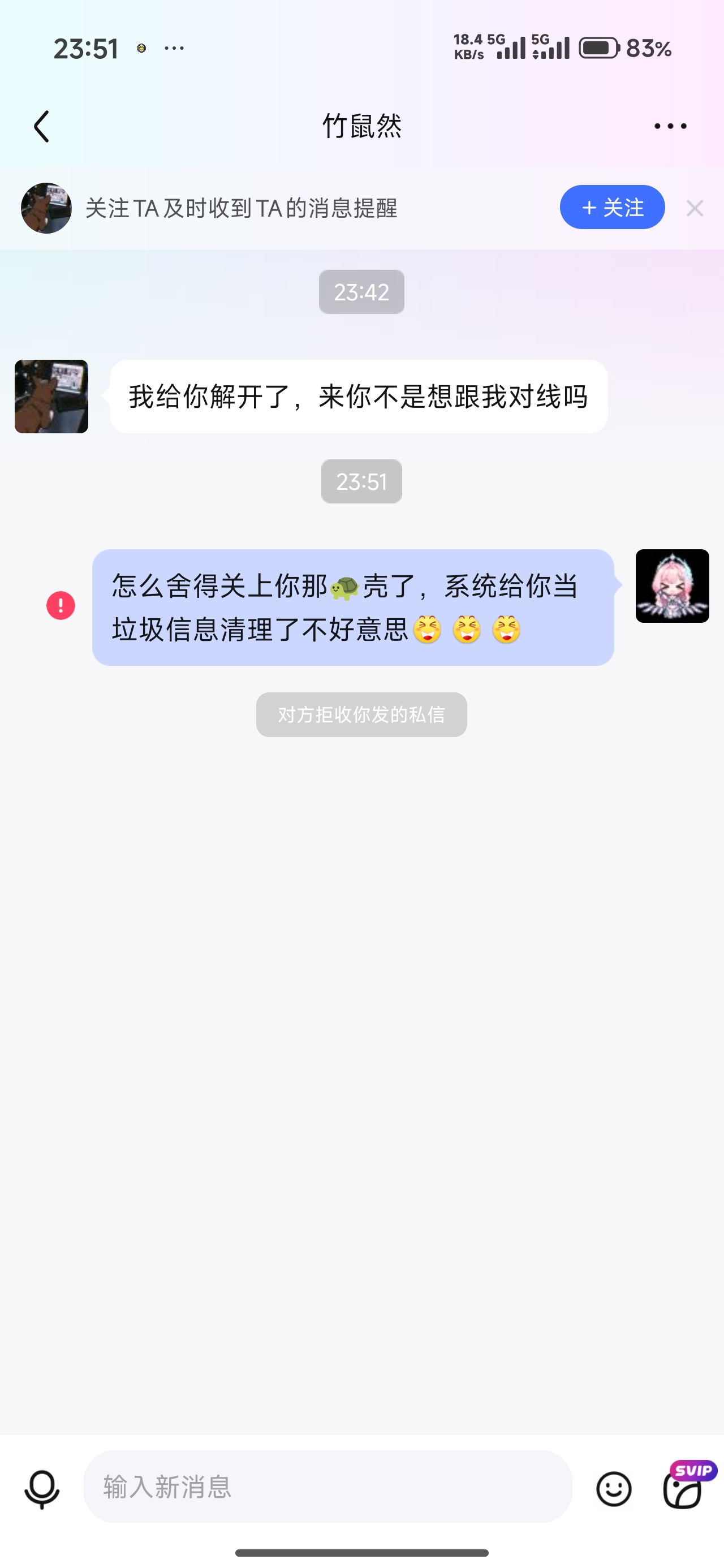The width and height of the screenshot is (724, 1568).
Task: Open 竹鼠然's avatar beside their message
Action: [51, 397]
